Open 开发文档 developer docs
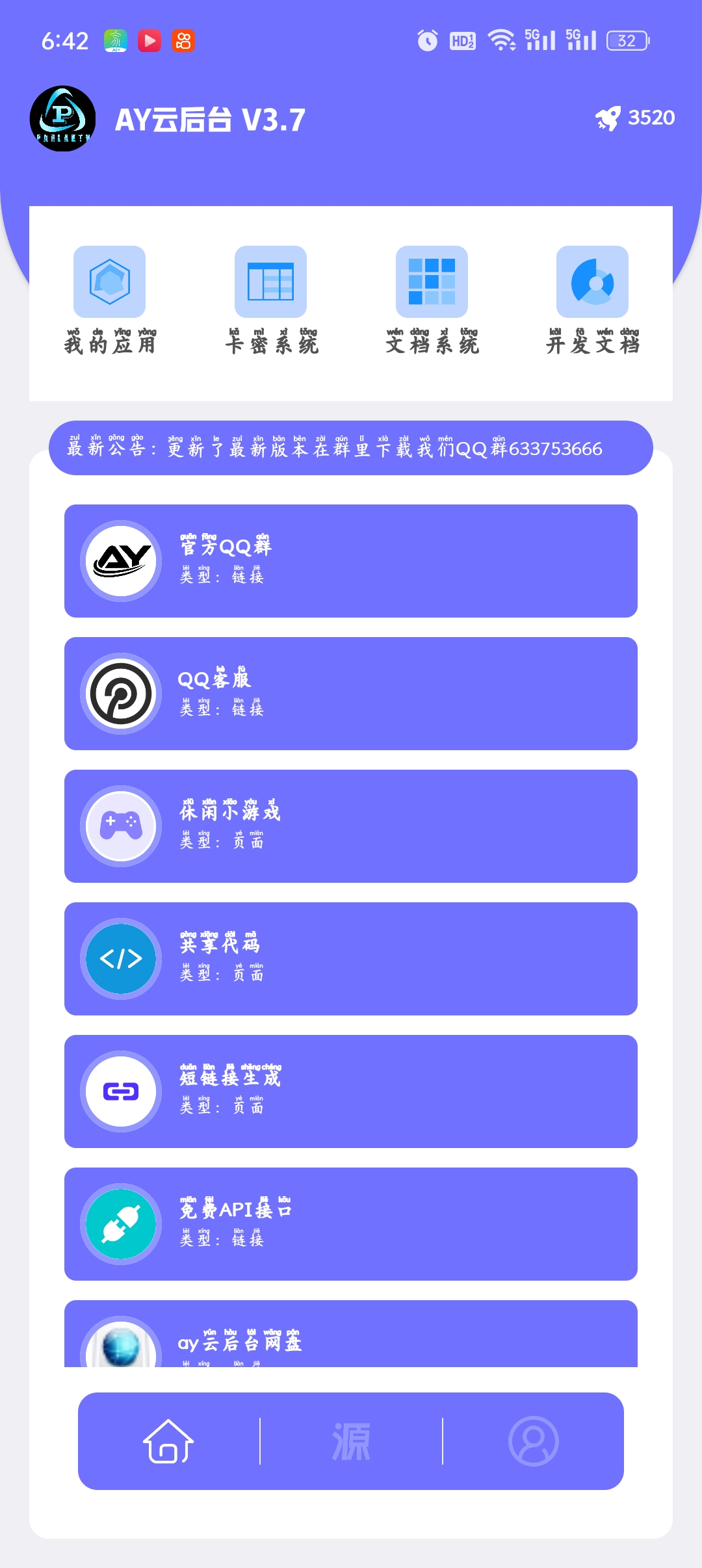This screenshot has height=1568, width=702. pos(592,300)
